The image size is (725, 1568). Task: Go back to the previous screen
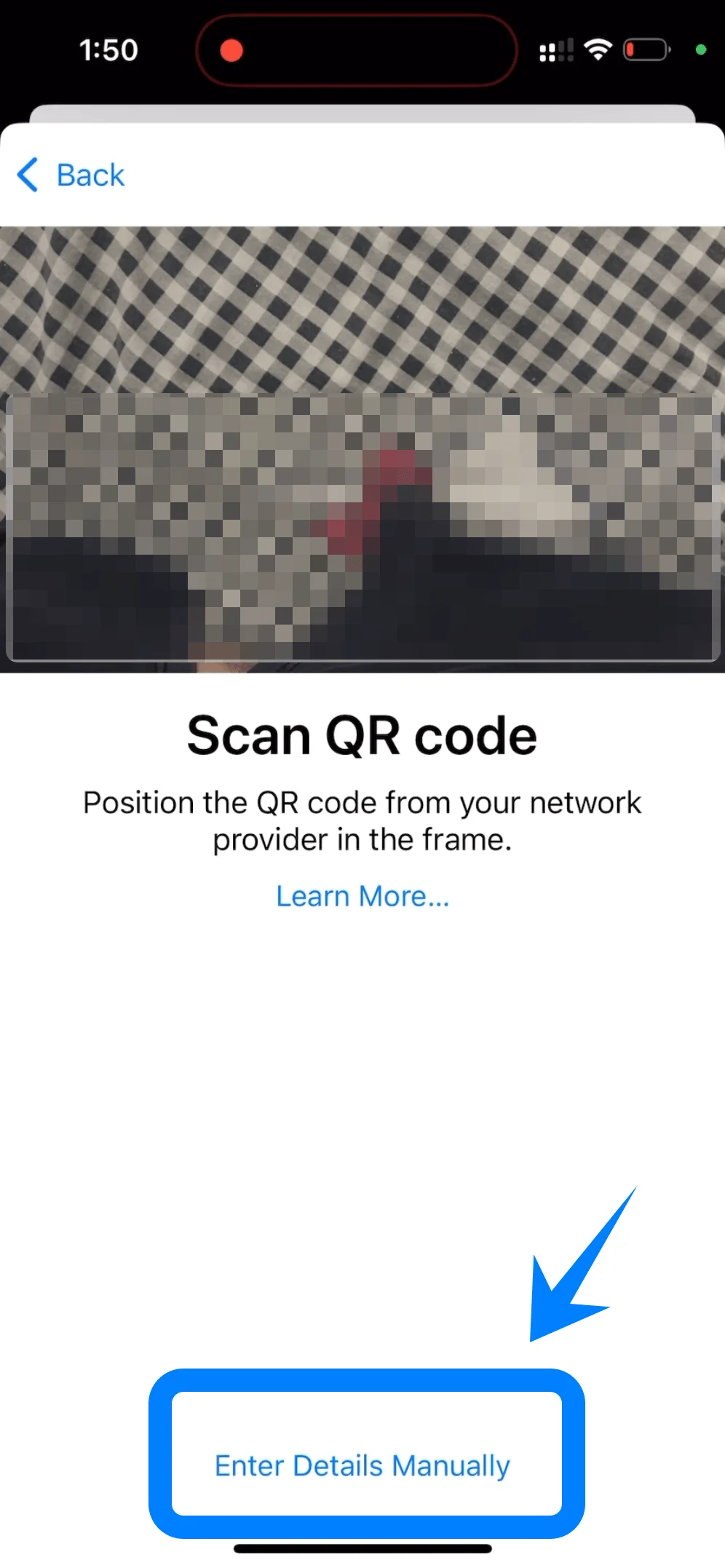71,175
